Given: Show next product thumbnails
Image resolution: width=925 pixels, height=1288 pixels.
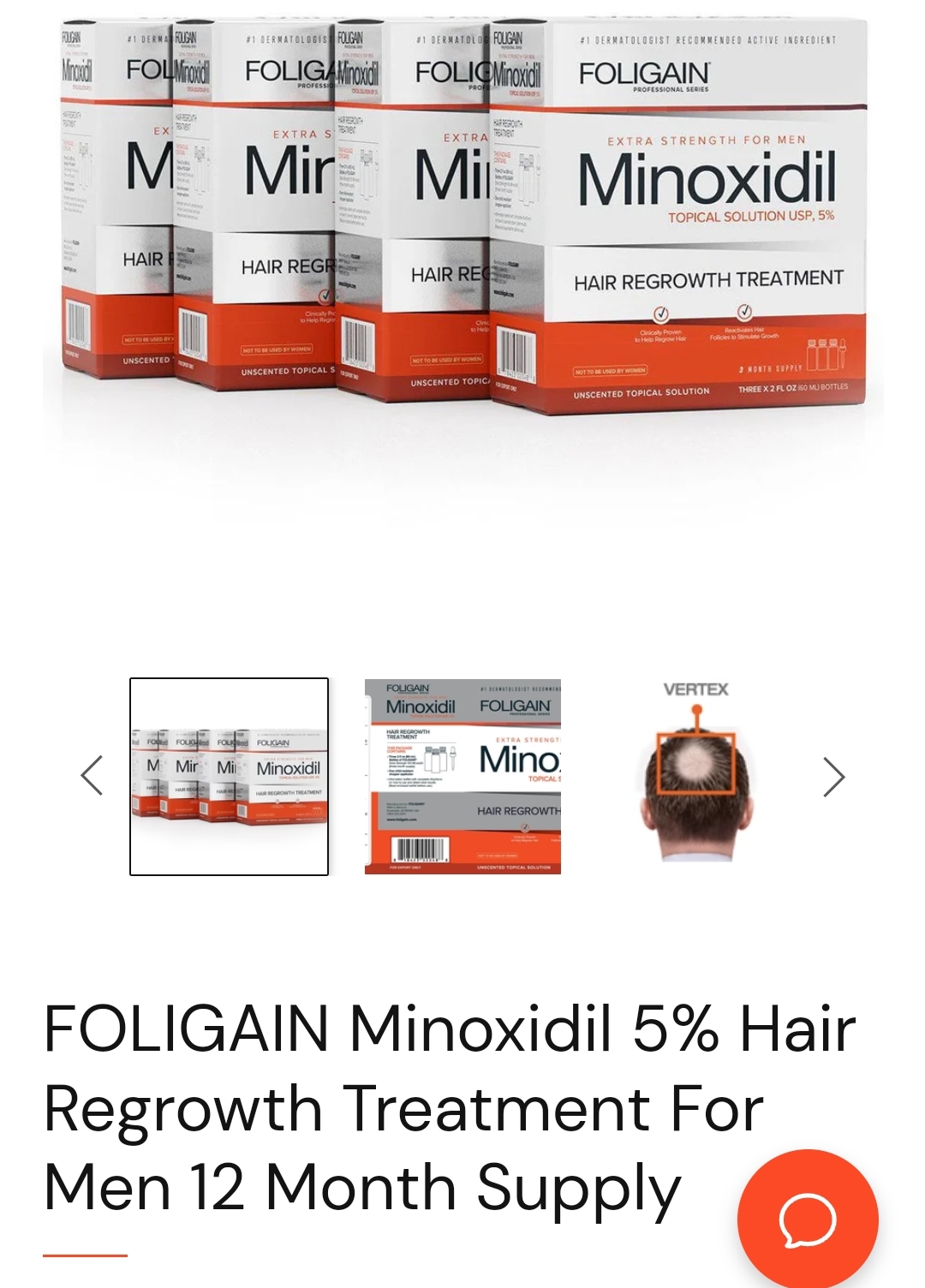Looking at the screenshot, I should point(832,777).
